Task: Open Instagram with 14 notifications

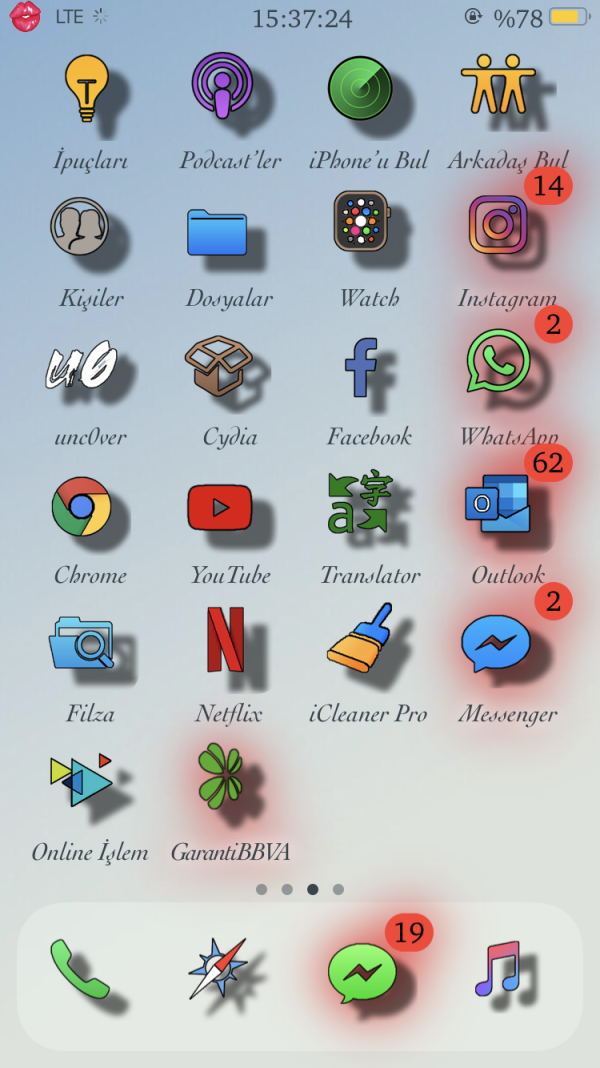Action: (498, 225)
